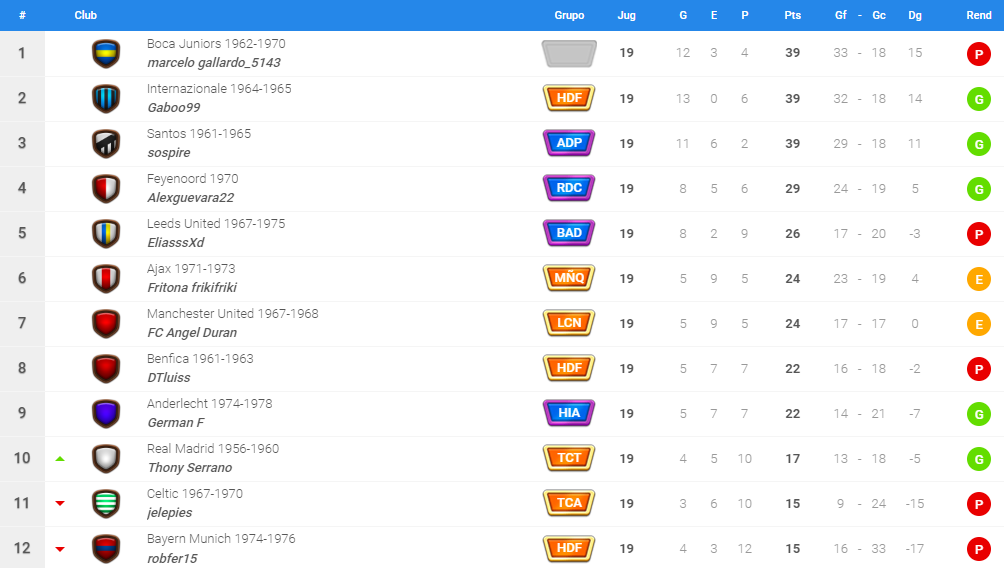Tap the MÑQ group badge for Ajax
The width and height of the screenshot is (1004, 568).
tap(569, 278)
